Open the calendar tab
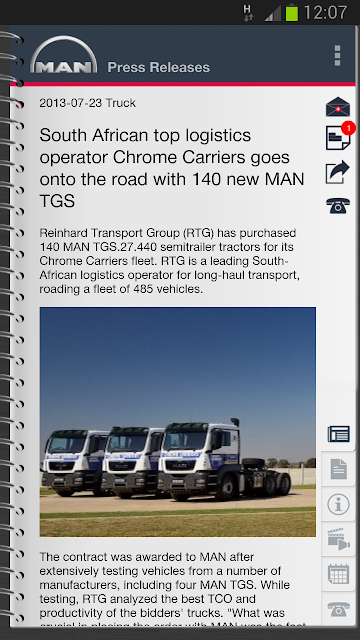This screenshot has height=640, width=360. (338, 574)
